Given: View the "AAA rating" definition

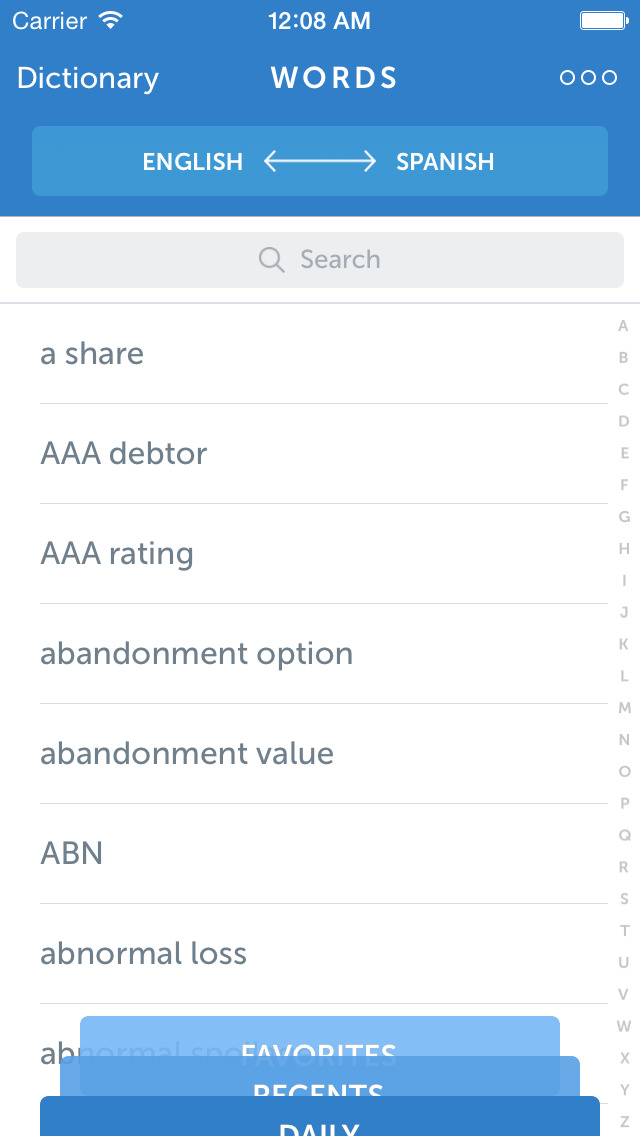Looking at the screenshot, I should click(117, 554).
